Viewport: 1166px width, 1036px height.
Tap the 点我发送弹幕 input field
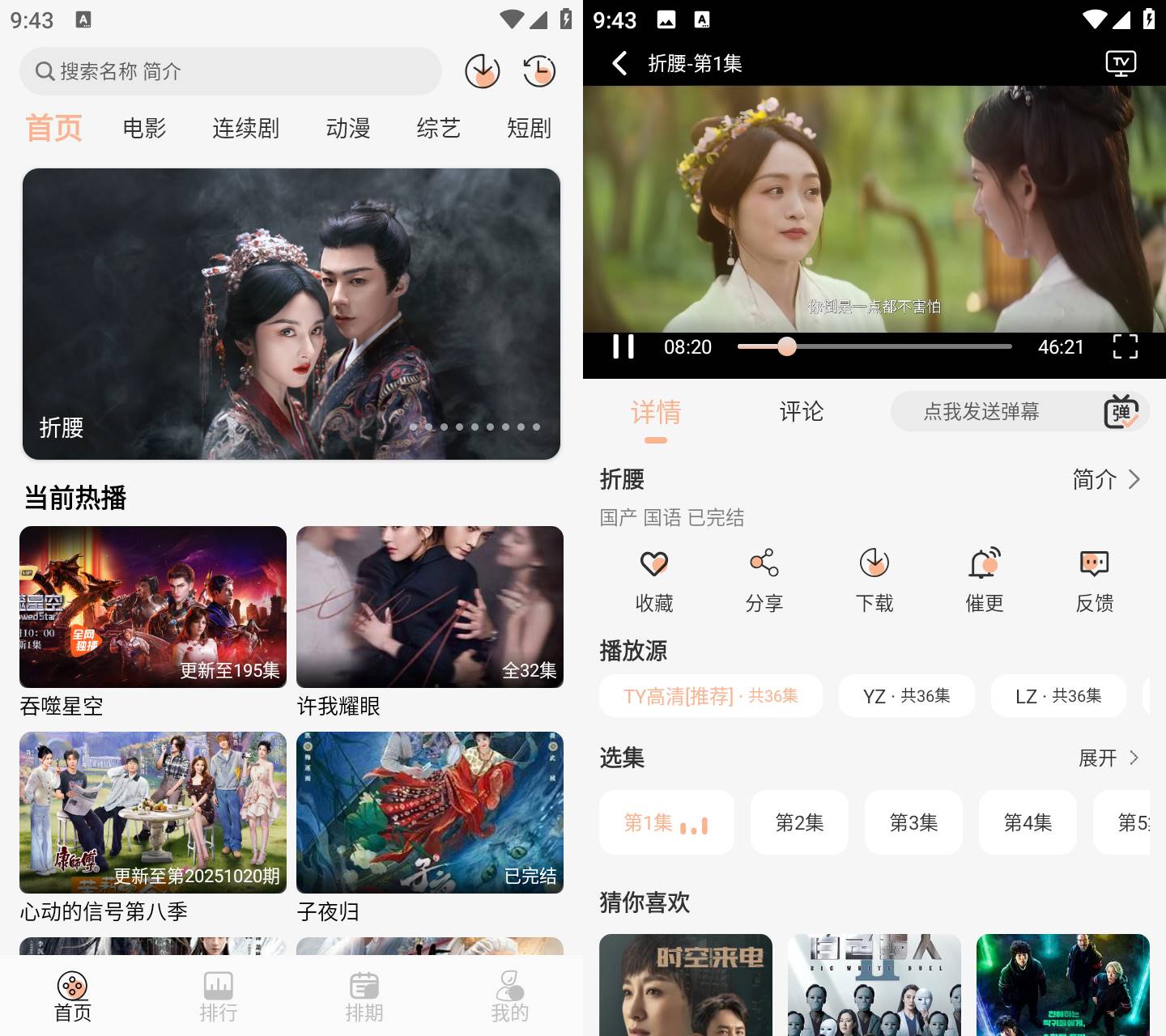tap(981, 412)
